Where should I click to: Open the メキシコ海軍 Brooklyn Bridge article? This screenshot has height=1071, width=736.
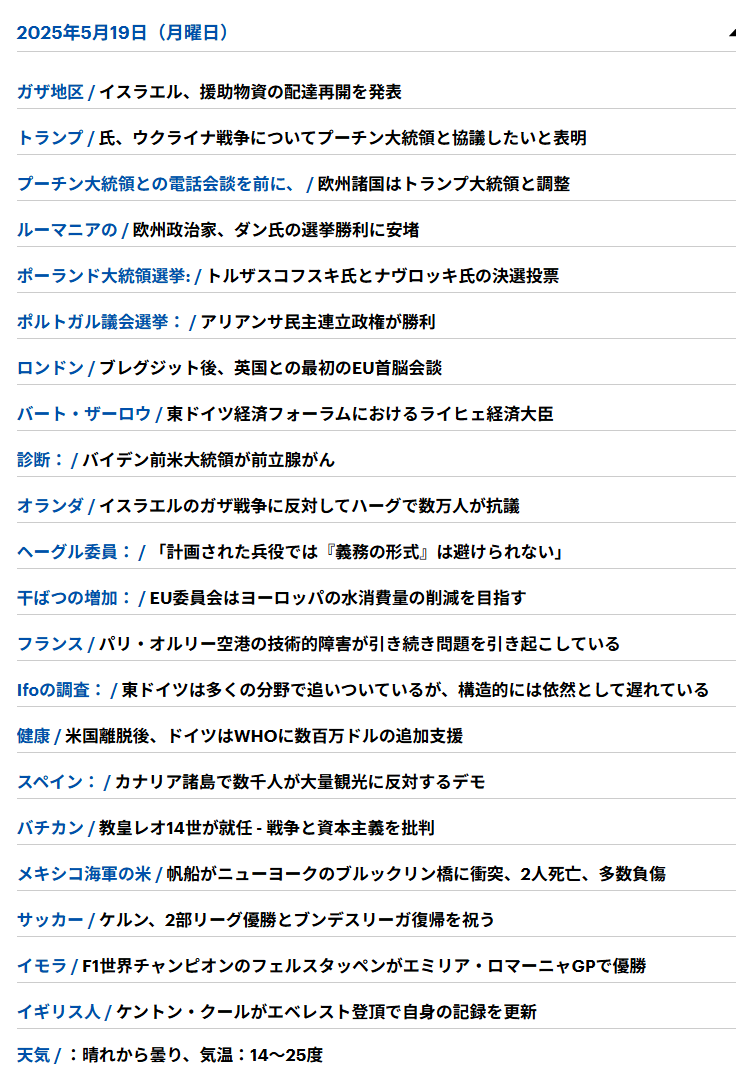(341, 874)
